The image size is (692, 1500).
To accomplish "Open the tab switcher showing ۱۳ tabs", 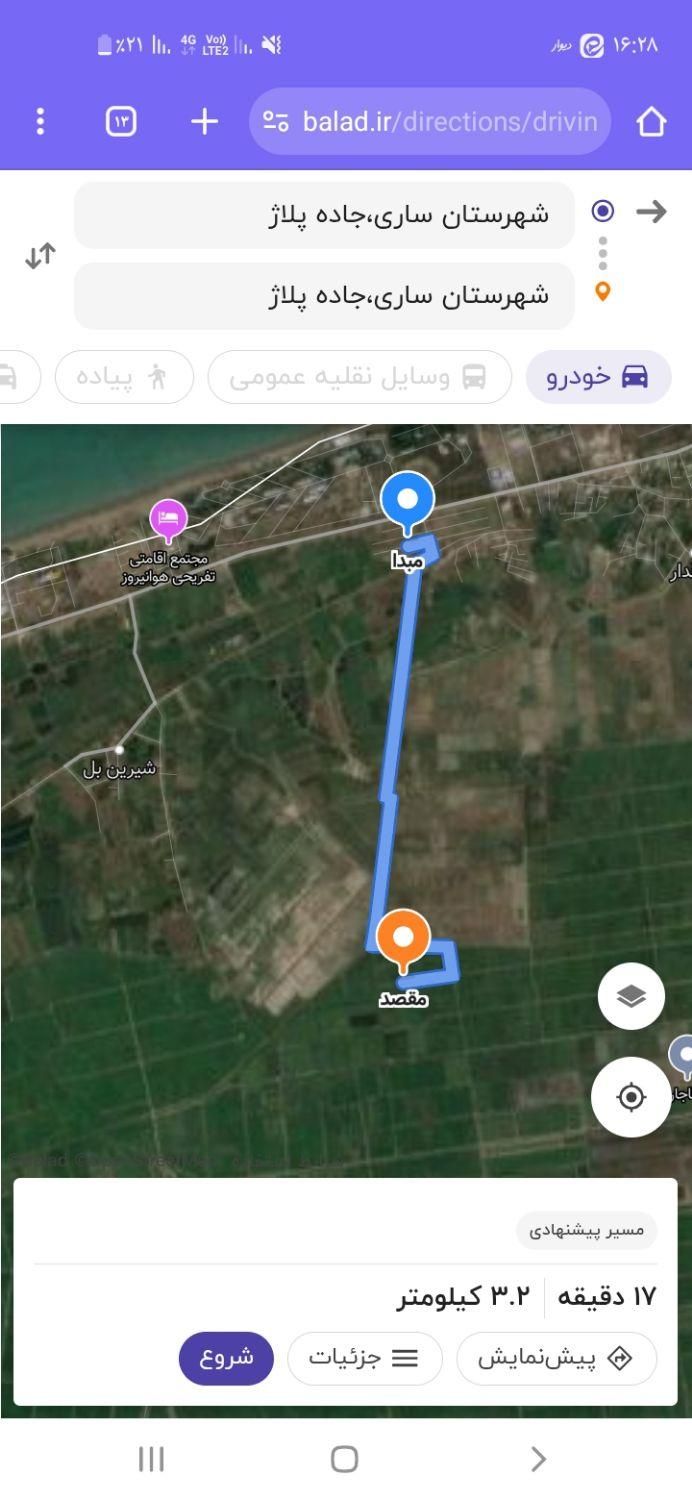I will point(121,122).
